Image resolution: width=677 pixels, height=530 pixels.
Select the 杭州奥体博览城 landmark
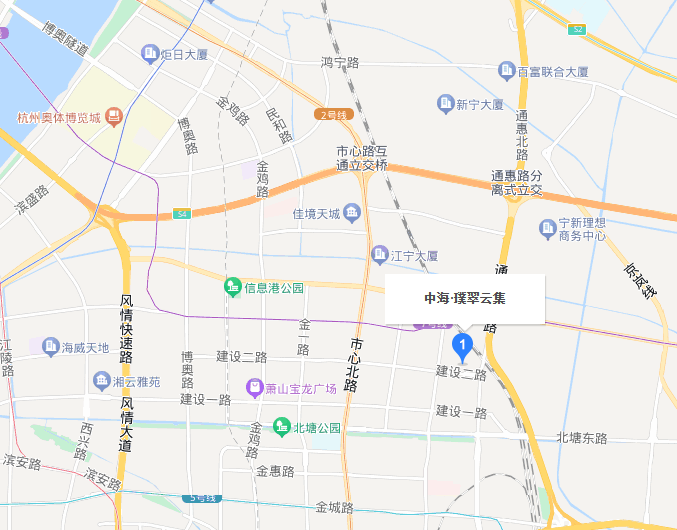[x=114, y=118]
